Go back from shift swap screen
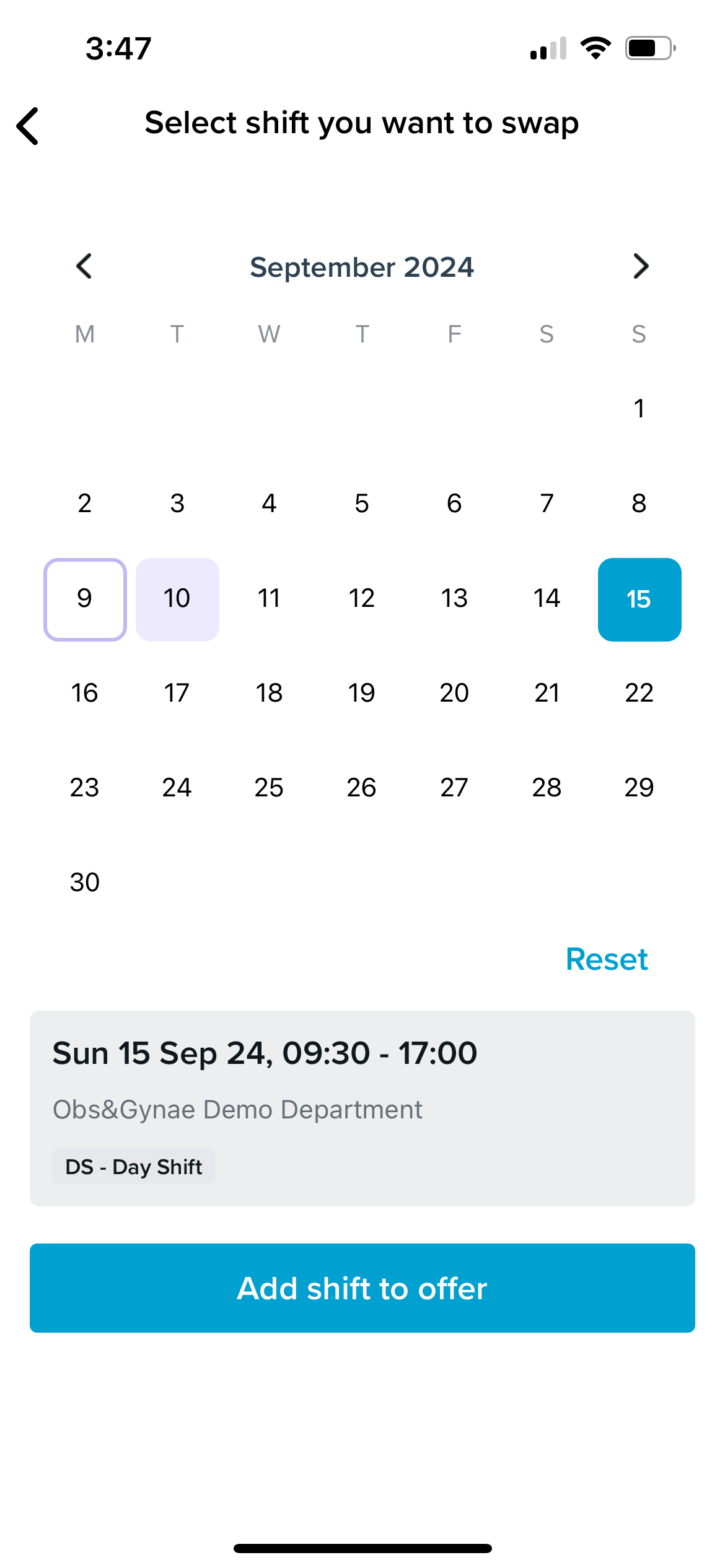725x1568 pixels. point(29,126)
